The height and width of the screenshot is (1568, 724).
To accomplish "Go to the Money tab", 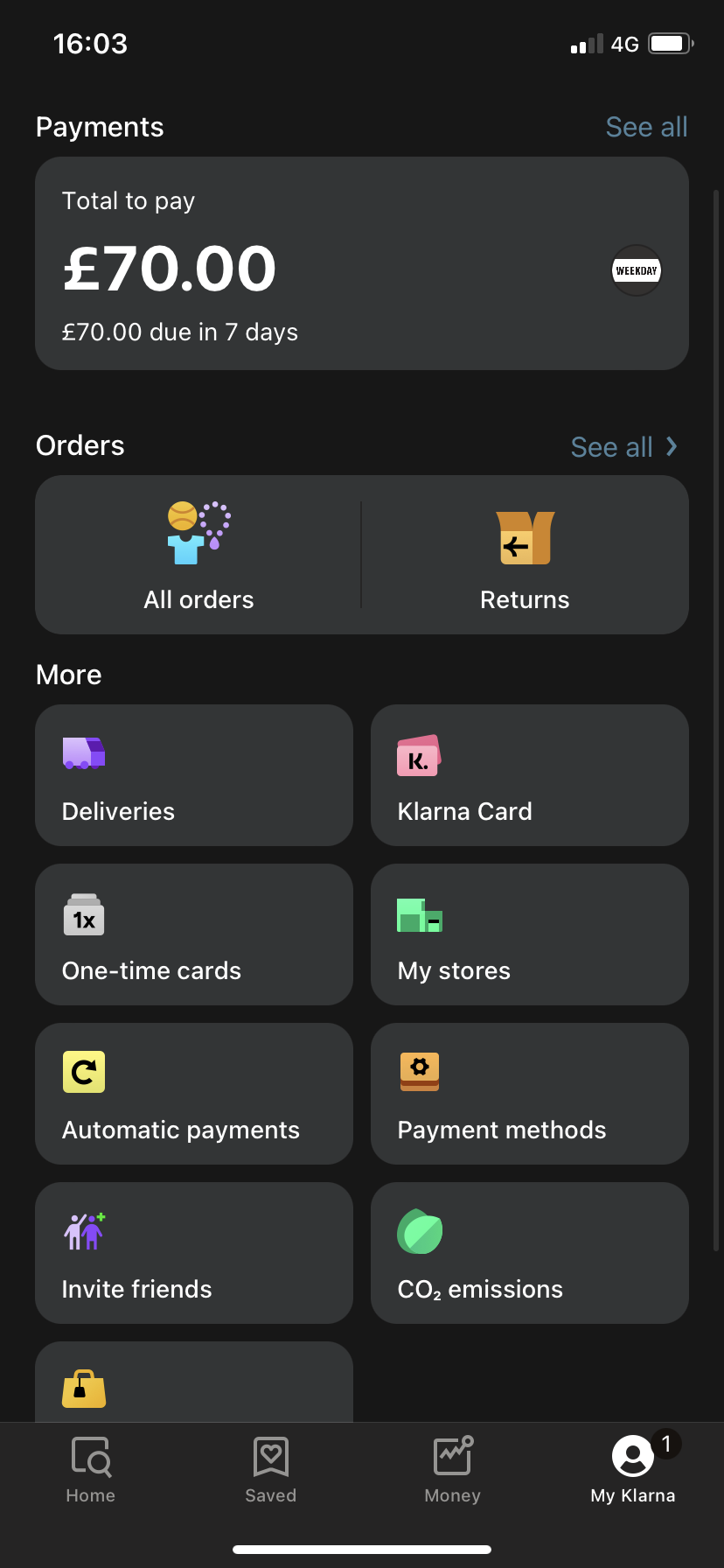I will 452,1470.
